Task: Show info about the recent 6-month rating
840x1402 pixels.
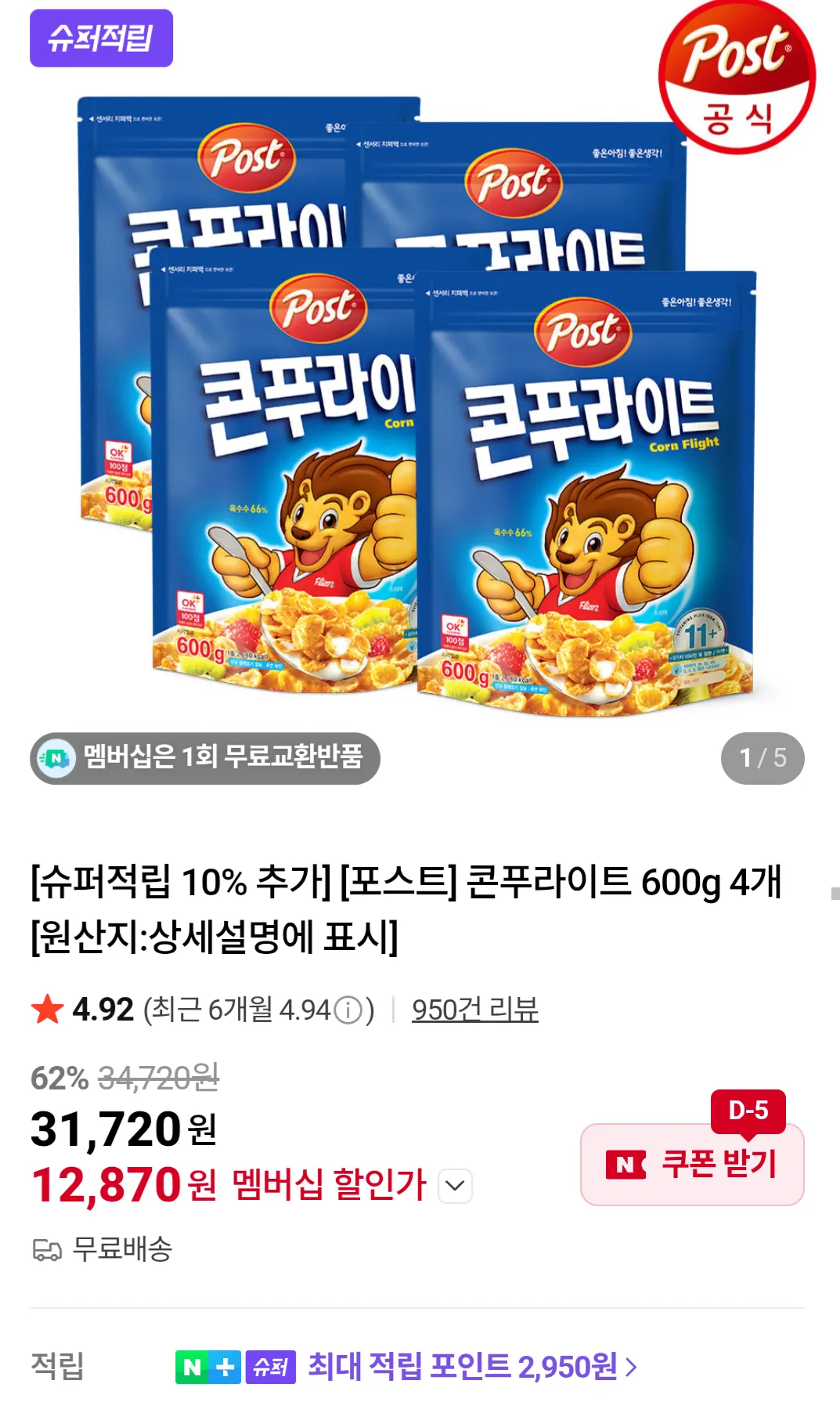Action: (x=348, y=1010)
